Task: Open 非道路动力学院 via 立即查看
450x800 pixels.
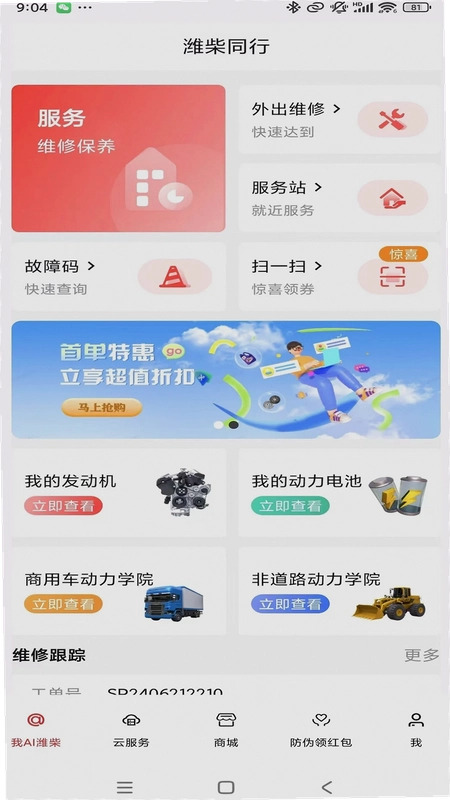Action: tap(290, 604)
